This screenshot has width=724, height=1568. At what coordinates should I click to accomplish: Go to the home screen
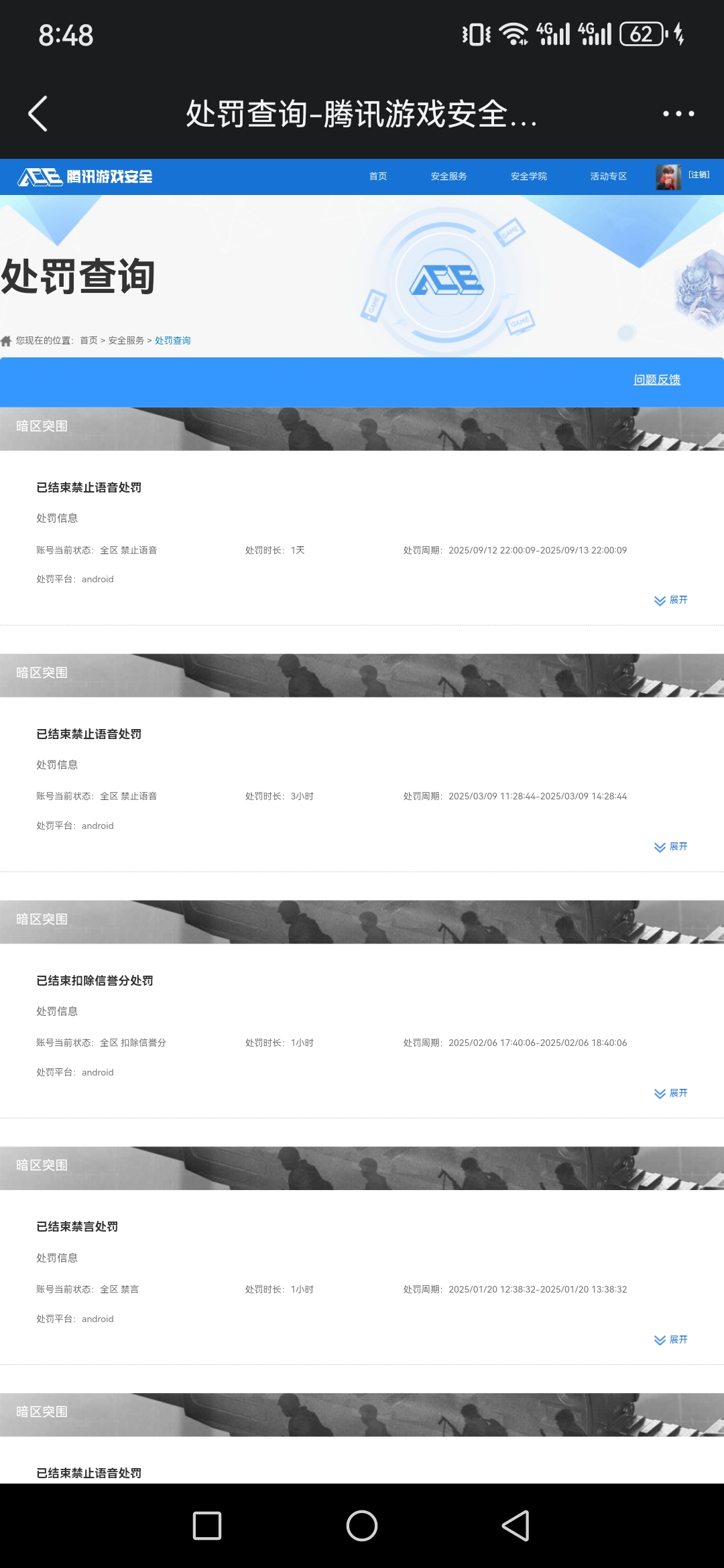click(x=362, y=1526)
